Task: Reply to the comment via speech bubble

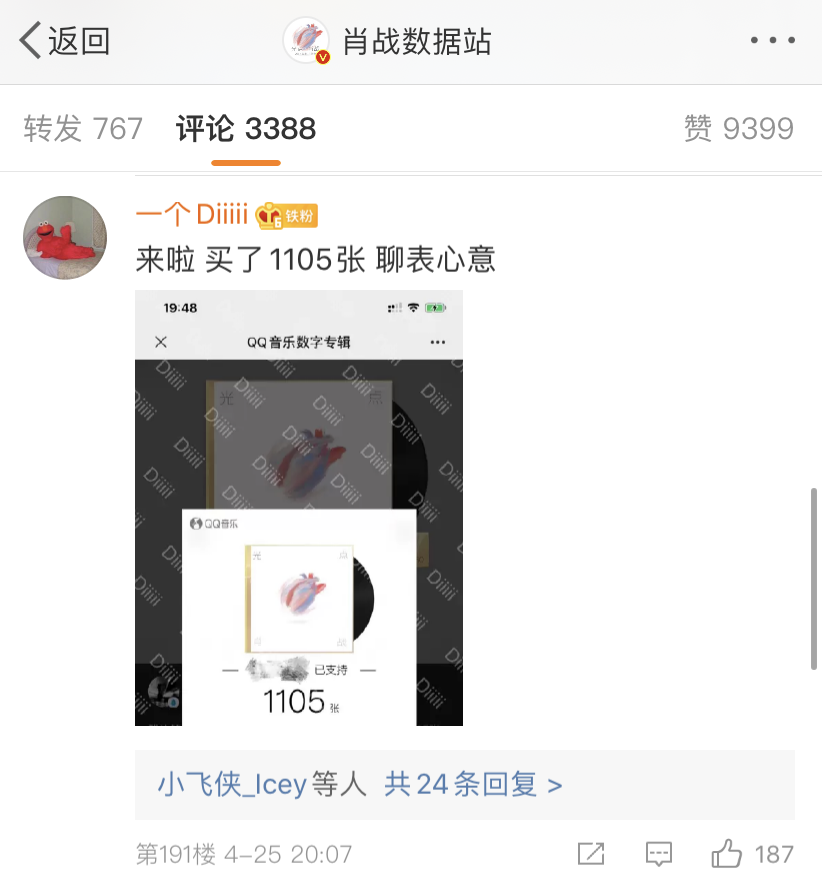Action: pos(659,854)
